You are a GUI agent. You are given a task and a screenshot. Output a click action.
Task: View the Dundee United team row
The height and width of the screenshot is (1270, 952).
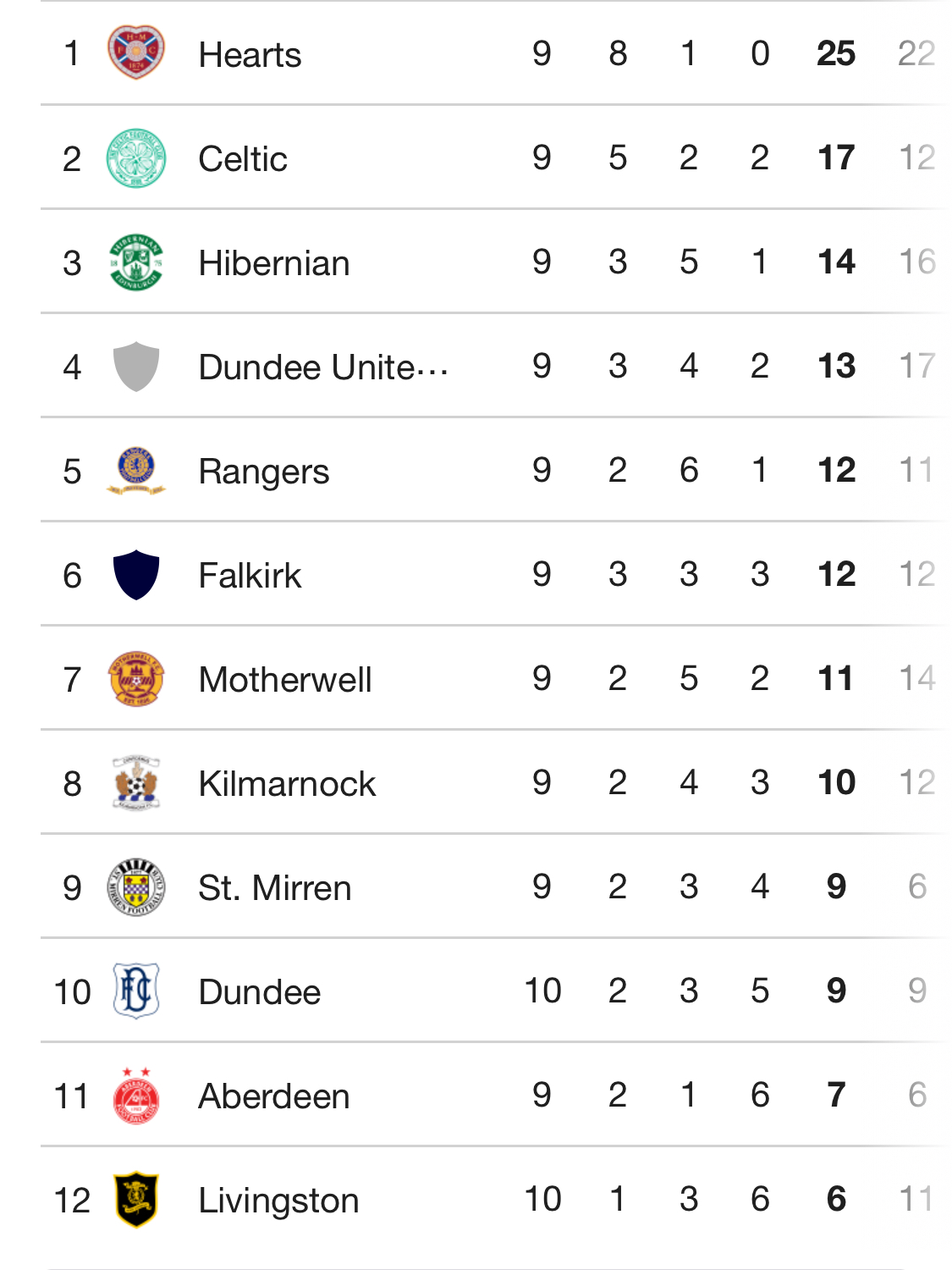pyautogui.click(x=322, y=367)
